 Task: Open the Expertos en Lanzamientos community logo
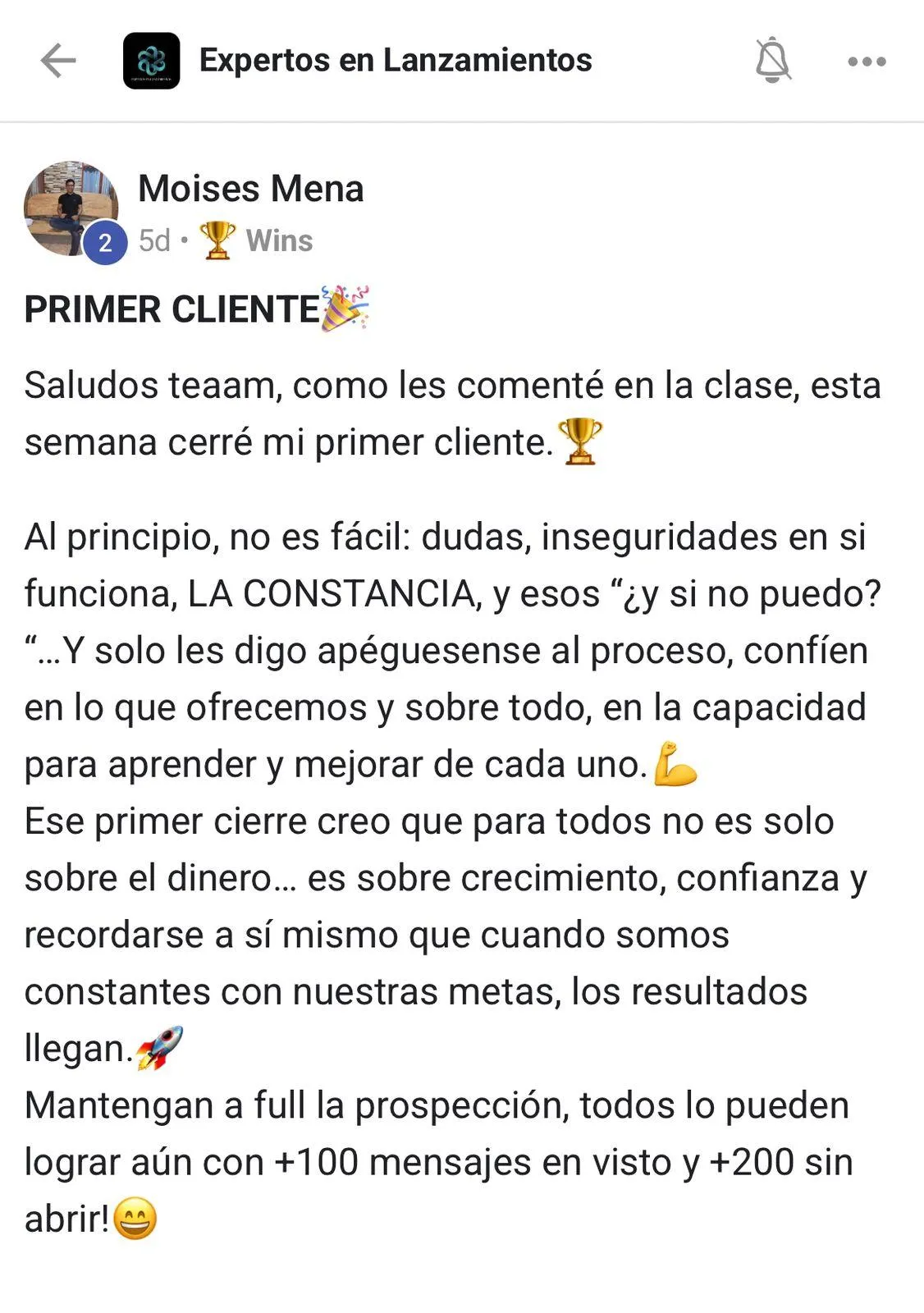[152, 61]
